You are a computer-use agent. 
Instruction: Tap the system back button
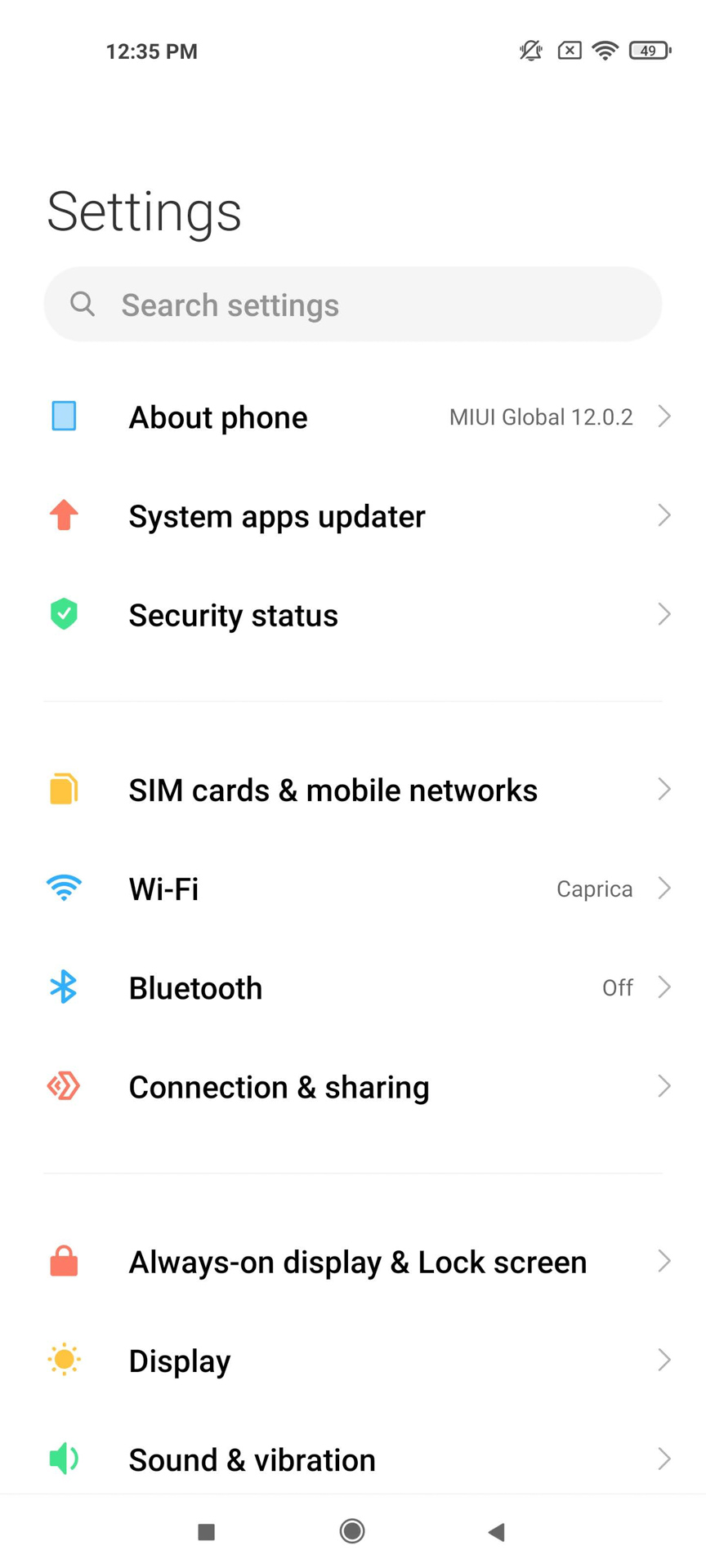coord(496,1531)
